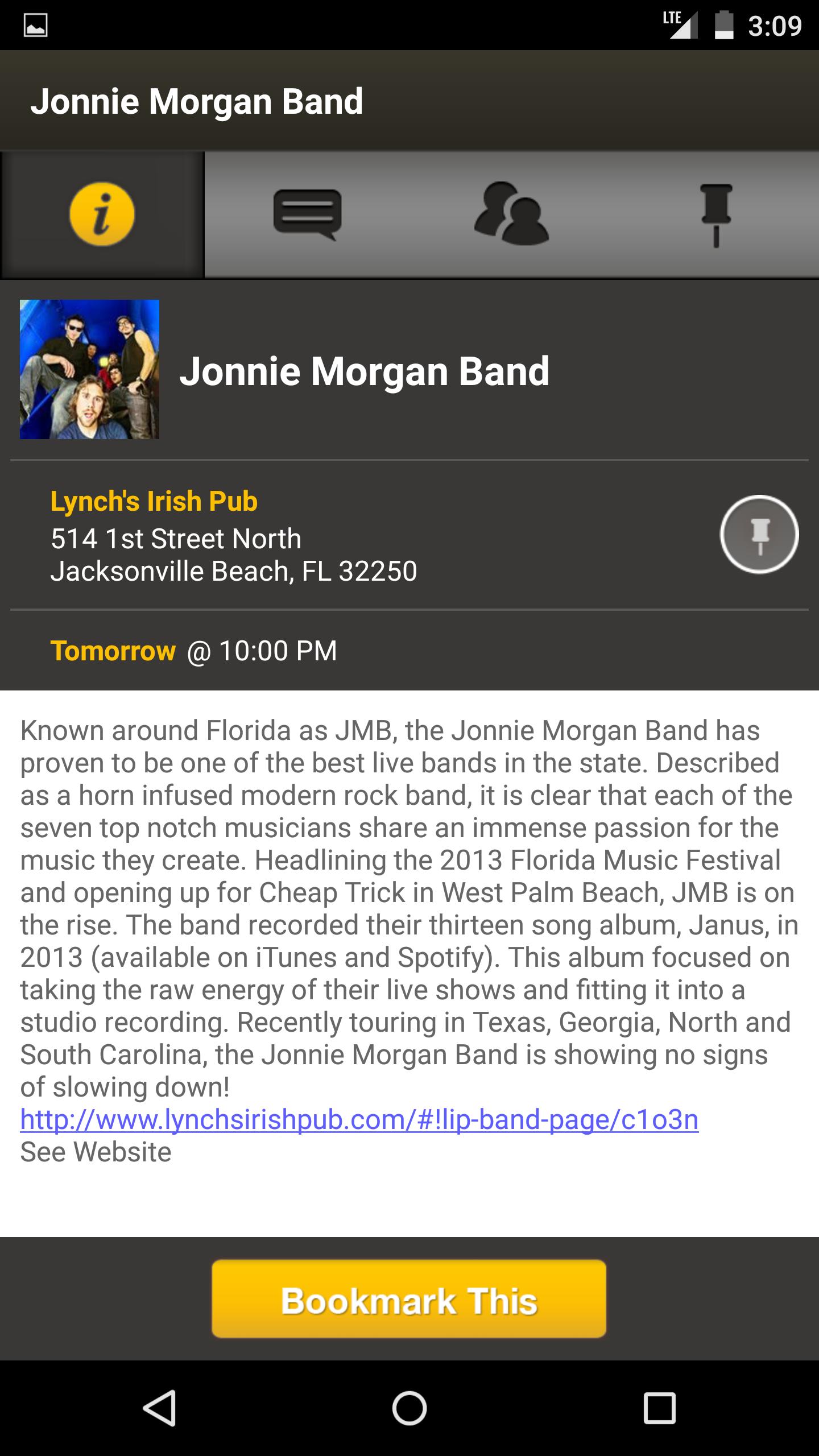Return to the home screen
Image resolution: width=819 pixels, height=1456 pixels.
409,1408
